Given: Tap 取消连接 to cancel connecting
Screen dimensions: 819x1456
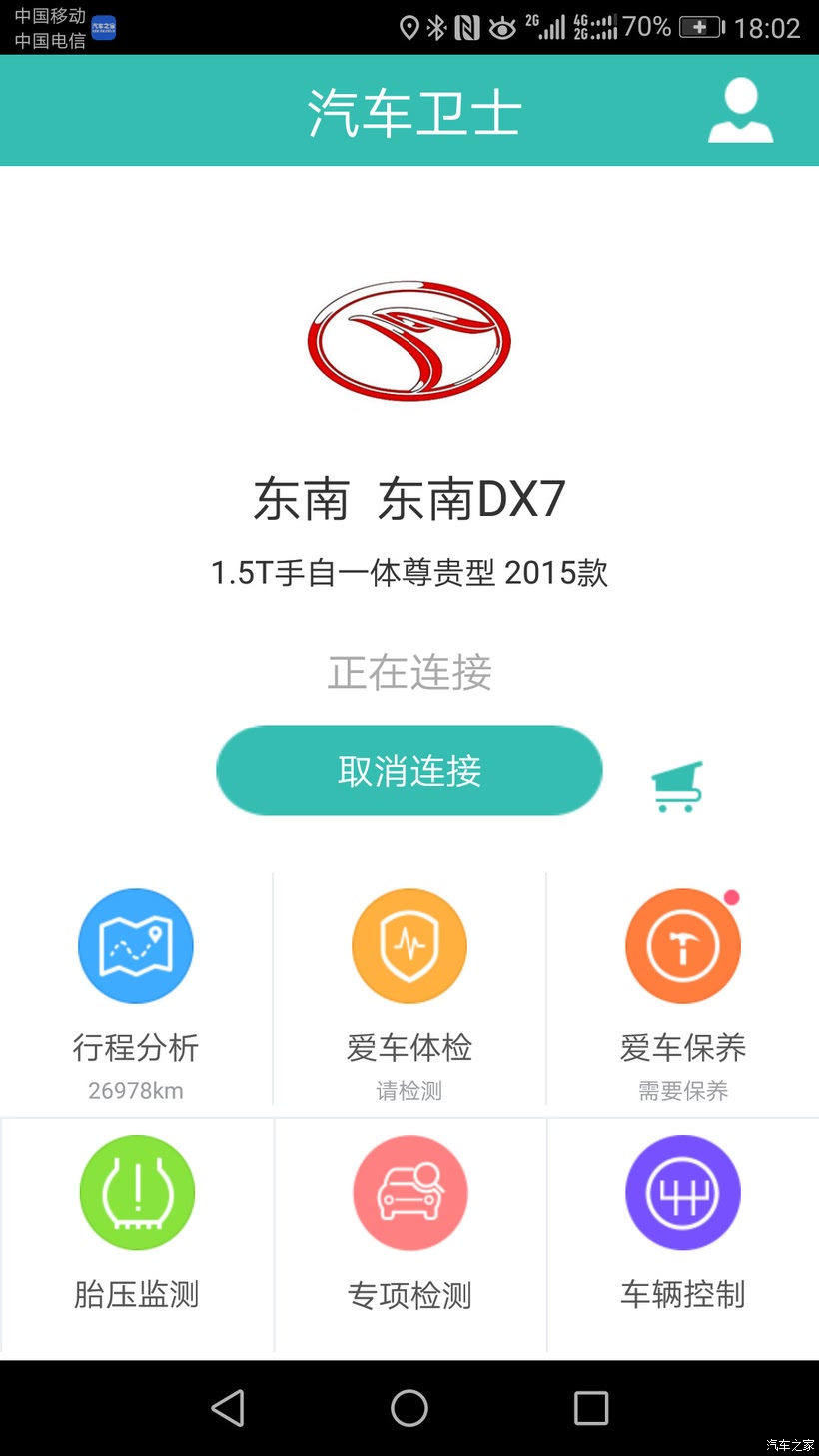Looking at the screenshot, I should 409,770.
